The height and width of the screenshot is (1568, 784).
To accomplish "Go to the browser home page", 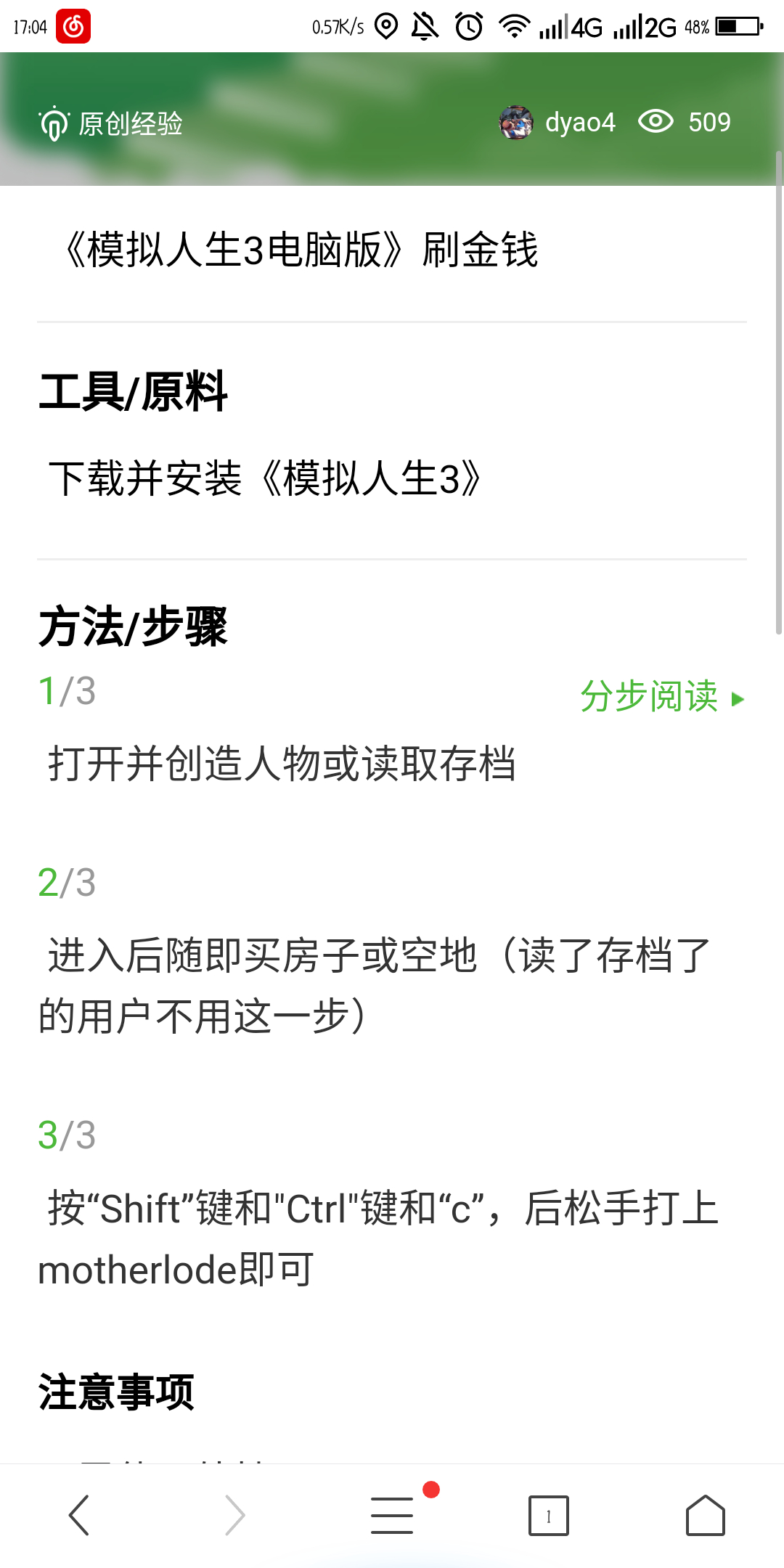I will point(705,1515).
